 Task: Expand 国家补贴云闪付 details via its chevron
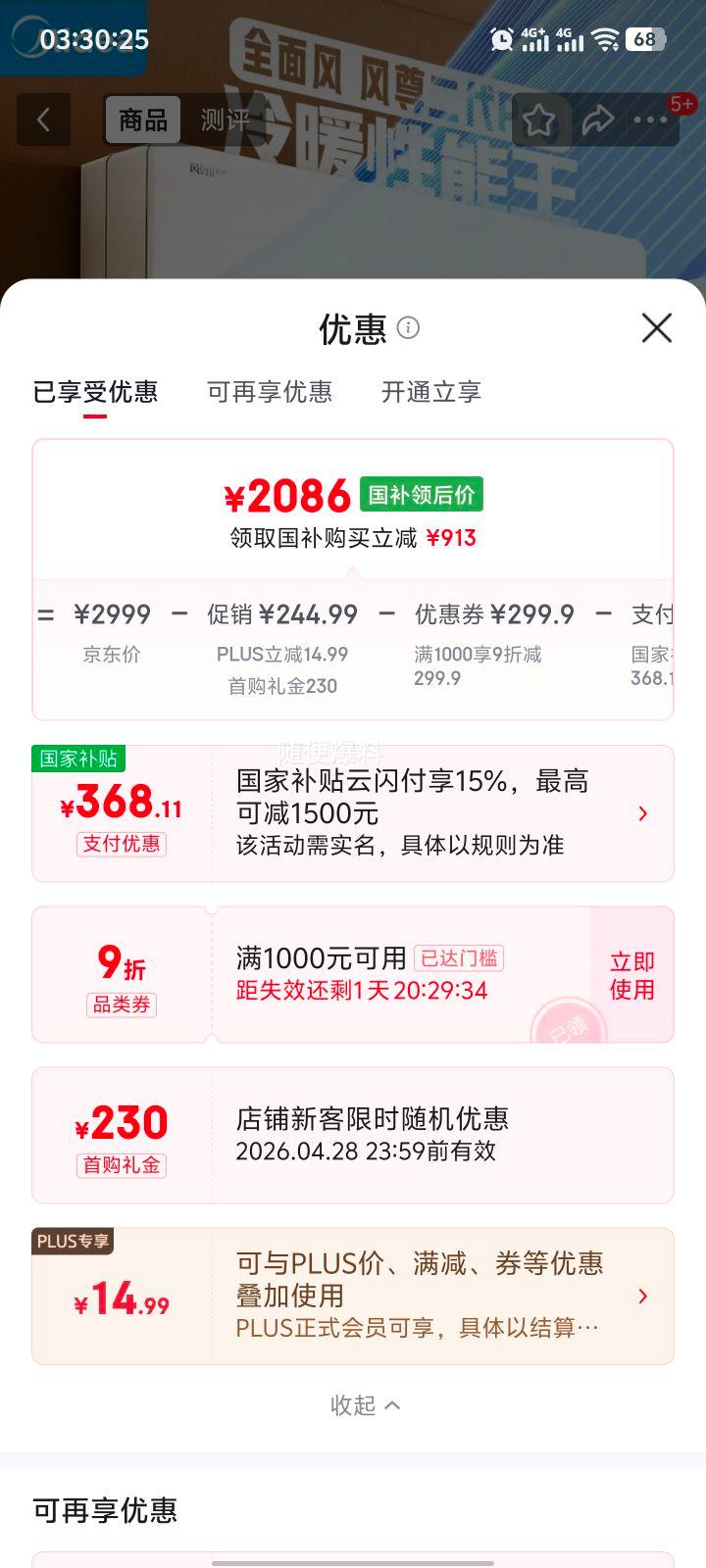(x=642, y=813)
